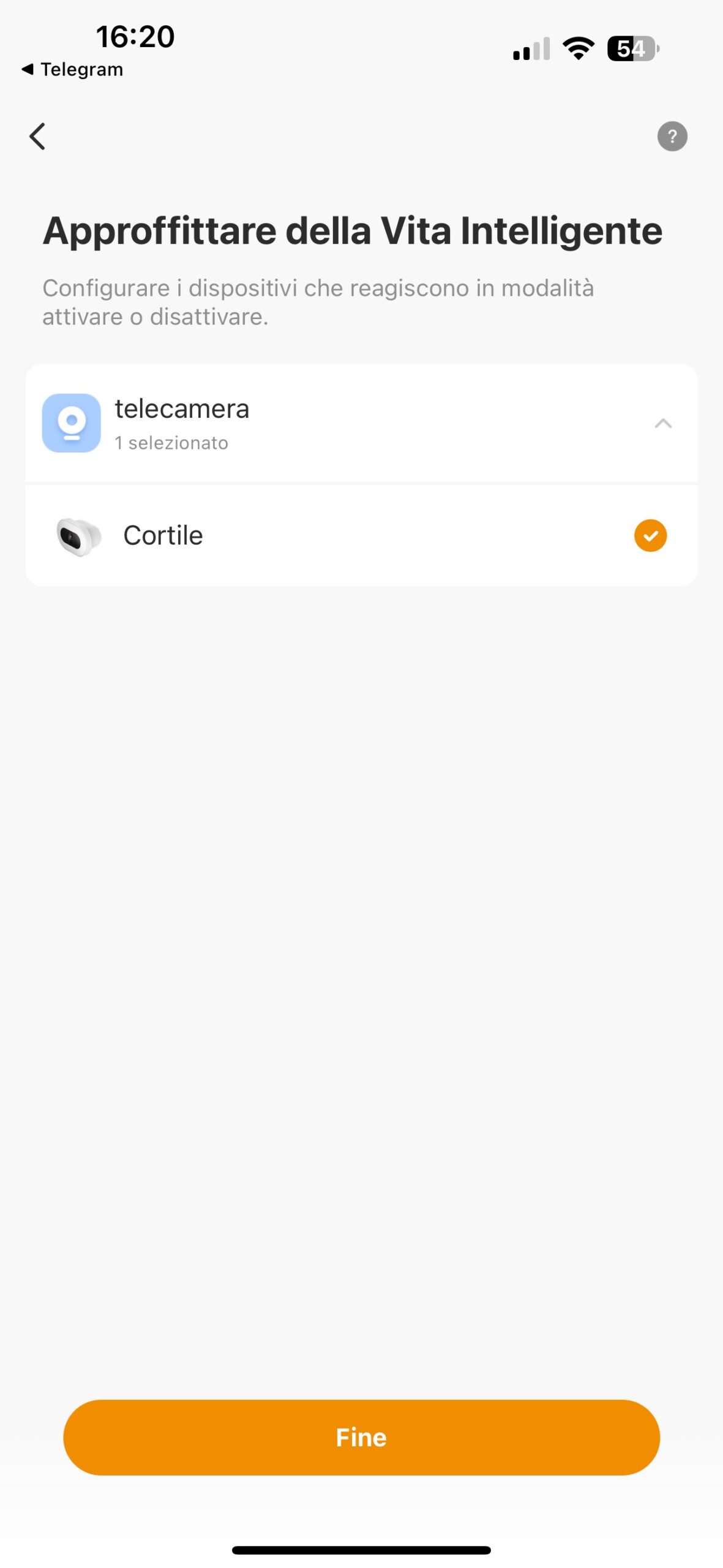
Task: Collapse the telecamera device group
Action: coord(662,423)
